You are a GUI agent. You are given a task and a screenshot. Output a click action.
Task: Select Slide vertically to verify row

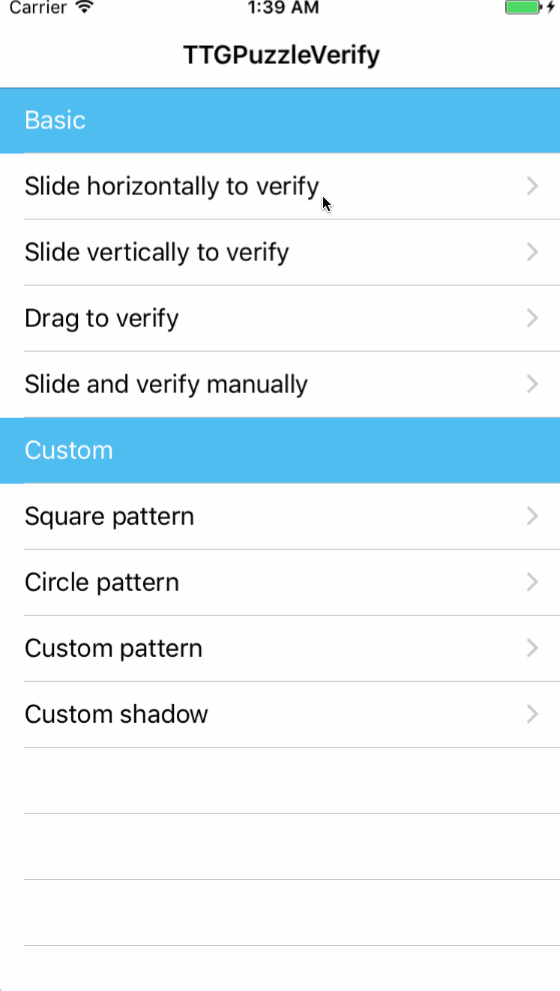pyautogui.click(x=280, y=252)
